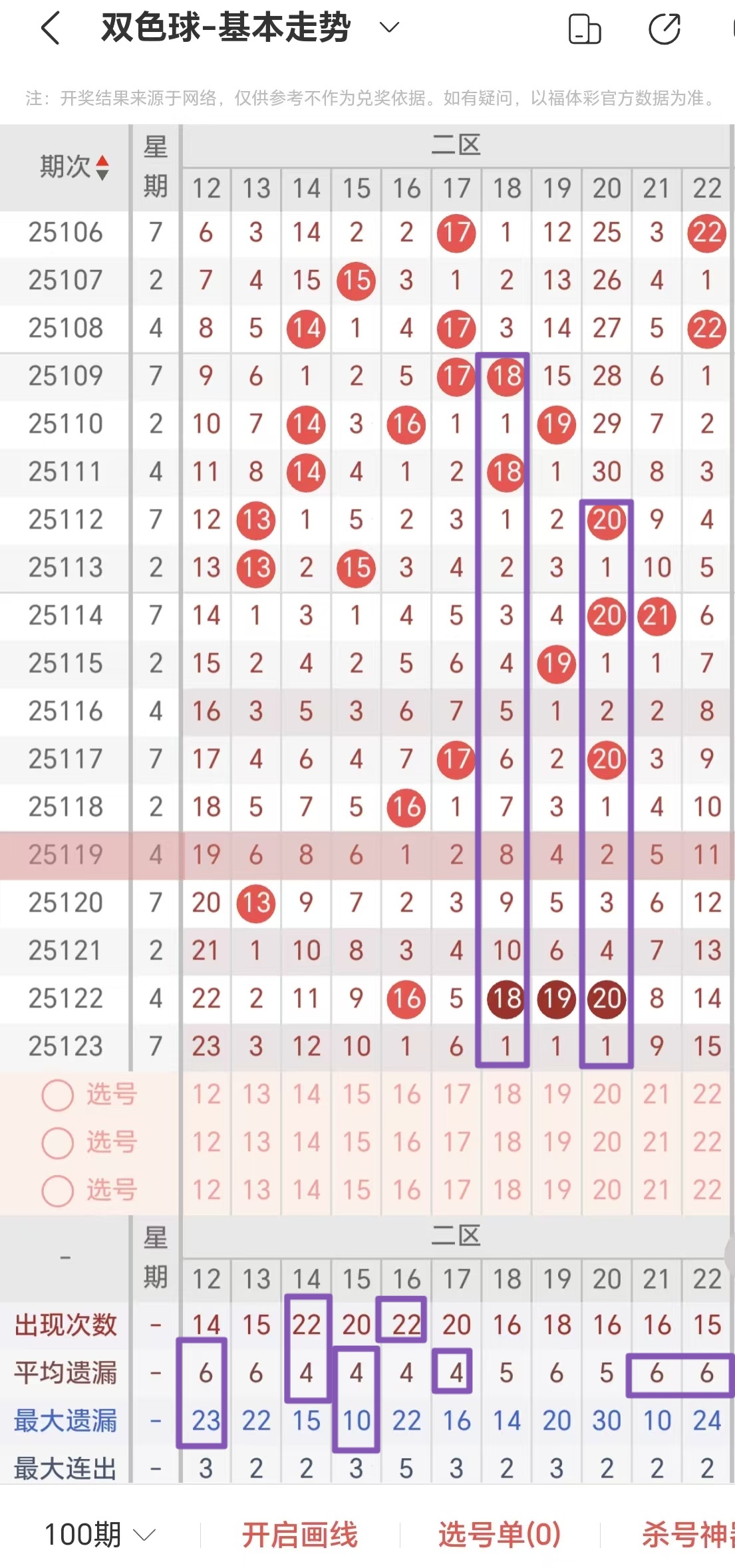
Task: Click column header 18 in 二区 section
Action: (x=506, y=189)
